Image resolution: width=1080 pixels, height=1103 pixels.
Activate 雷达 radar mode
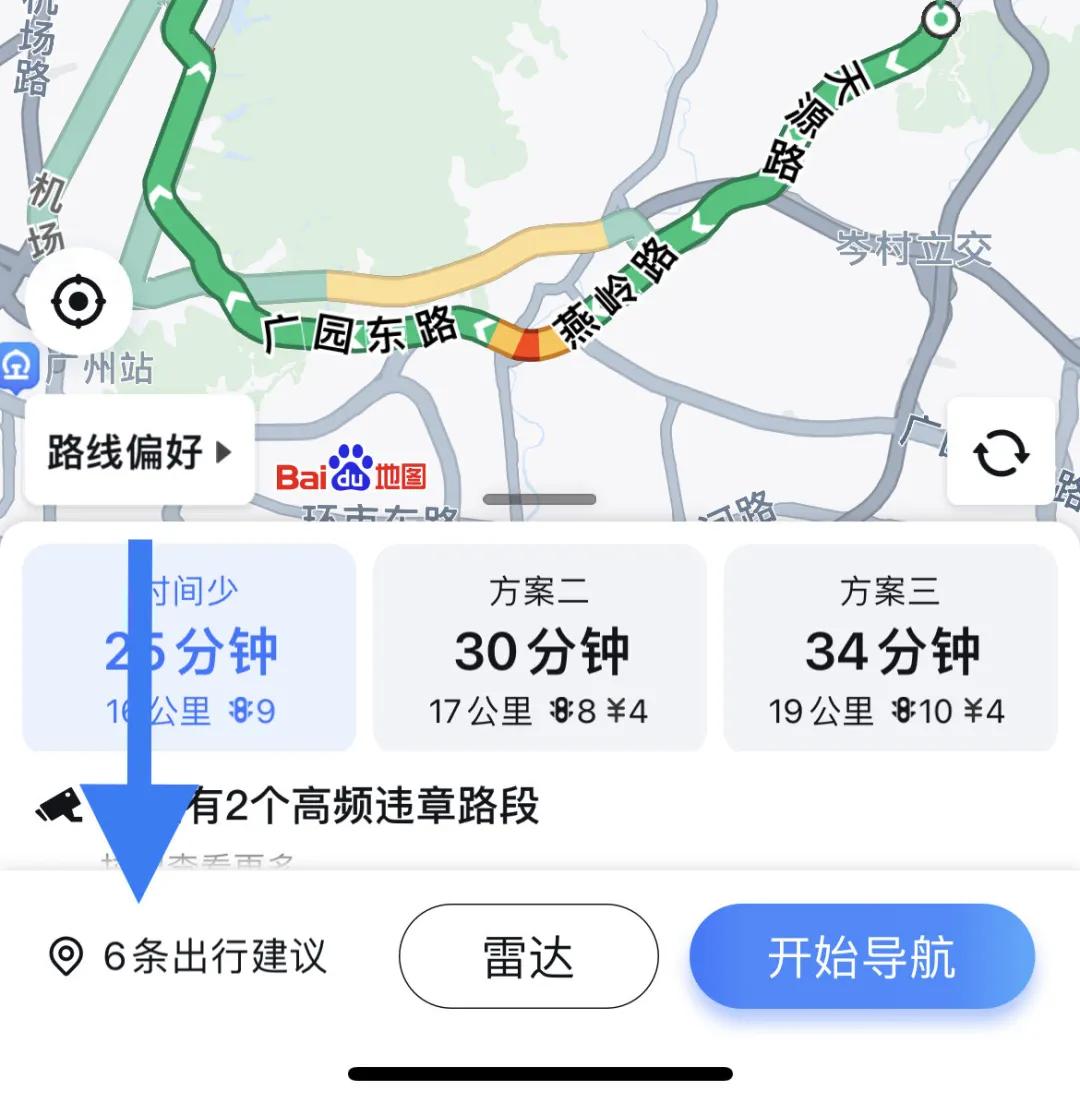click(x=528, y=956)
